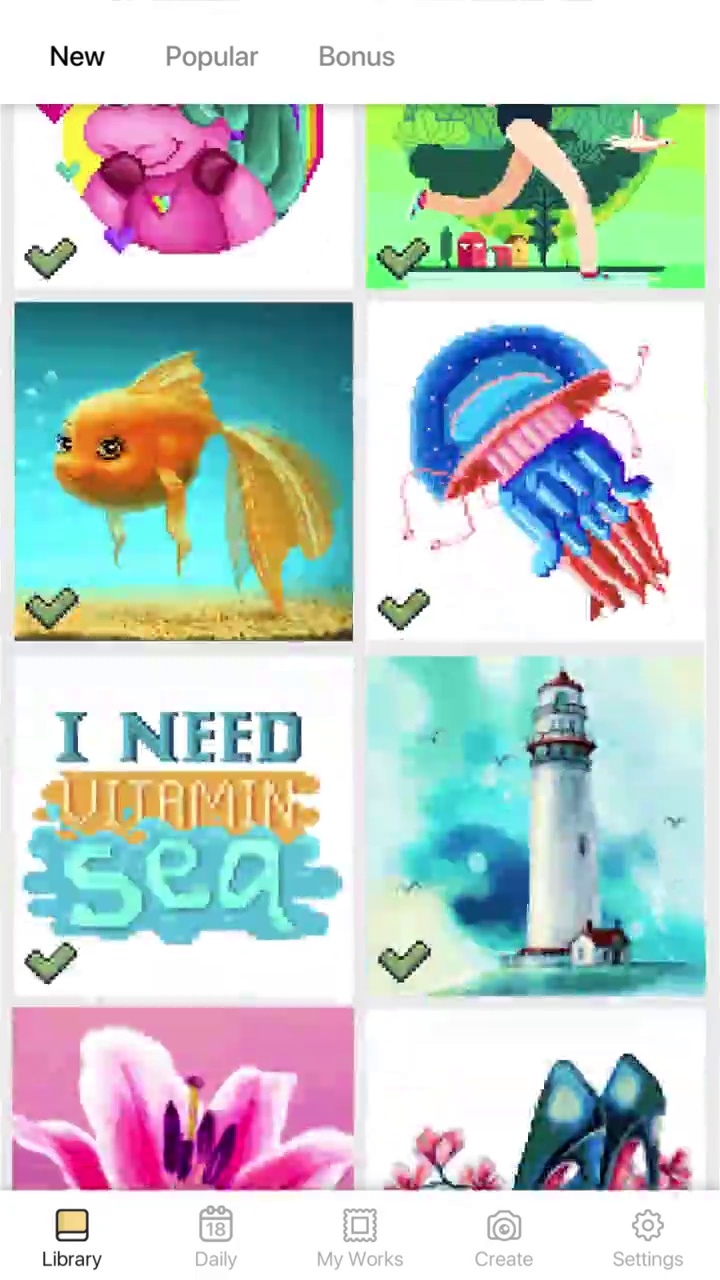
Task: Open the I Need Vitamin Sea picture
Action: pyautogui.click(x=184, y=826)
